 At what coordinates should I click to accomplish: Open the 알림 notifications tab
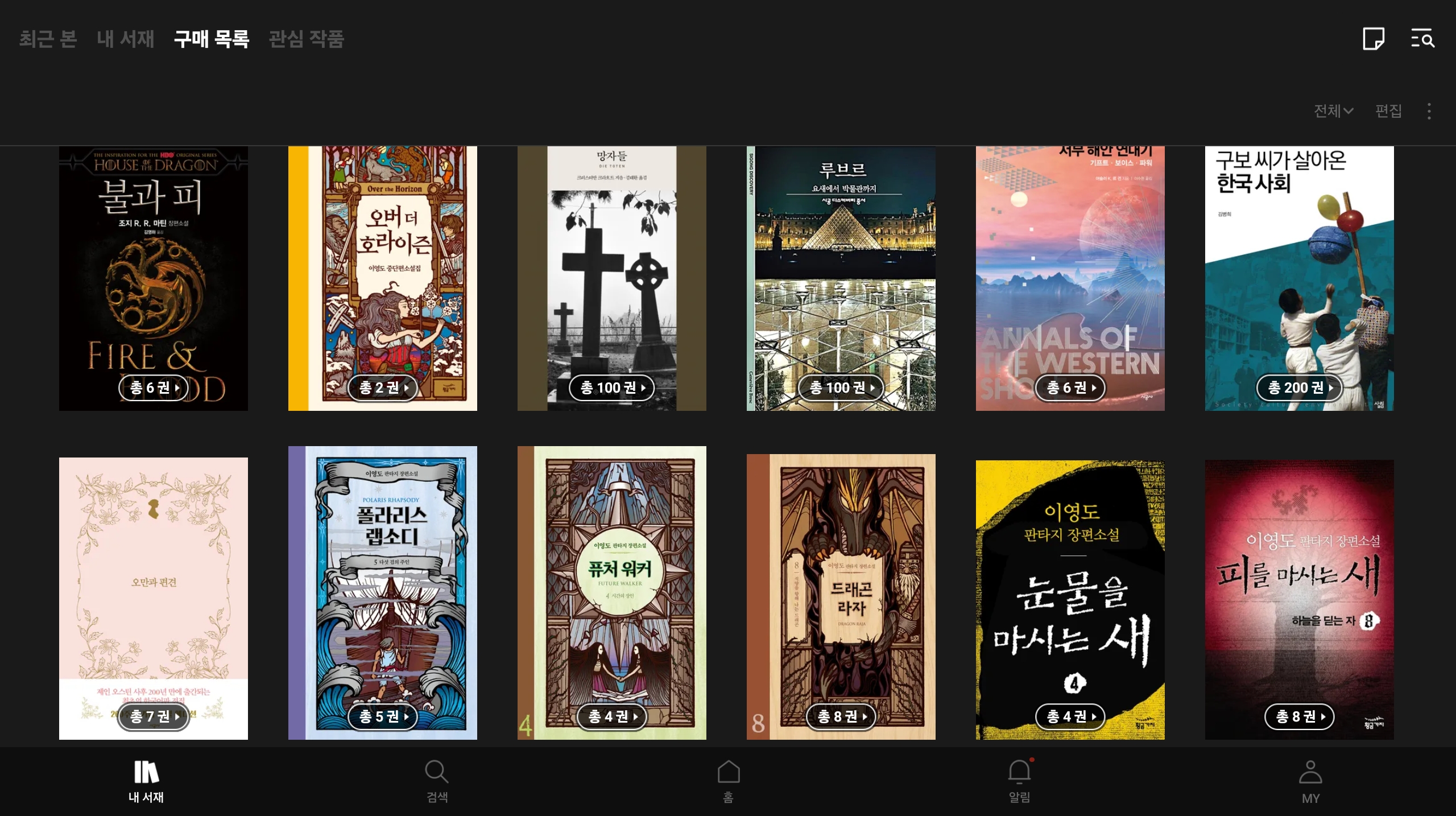1019,781
